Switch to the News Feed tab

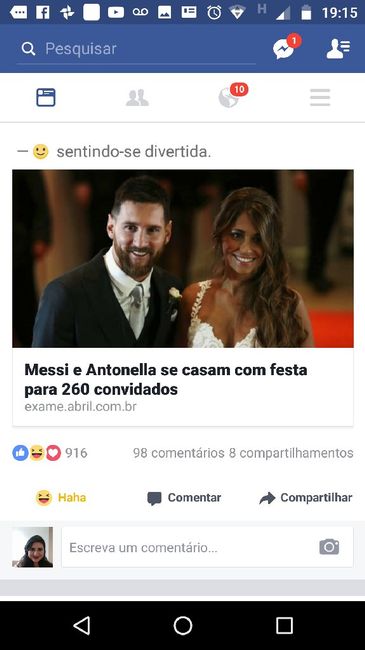click(x=46, y=97)
